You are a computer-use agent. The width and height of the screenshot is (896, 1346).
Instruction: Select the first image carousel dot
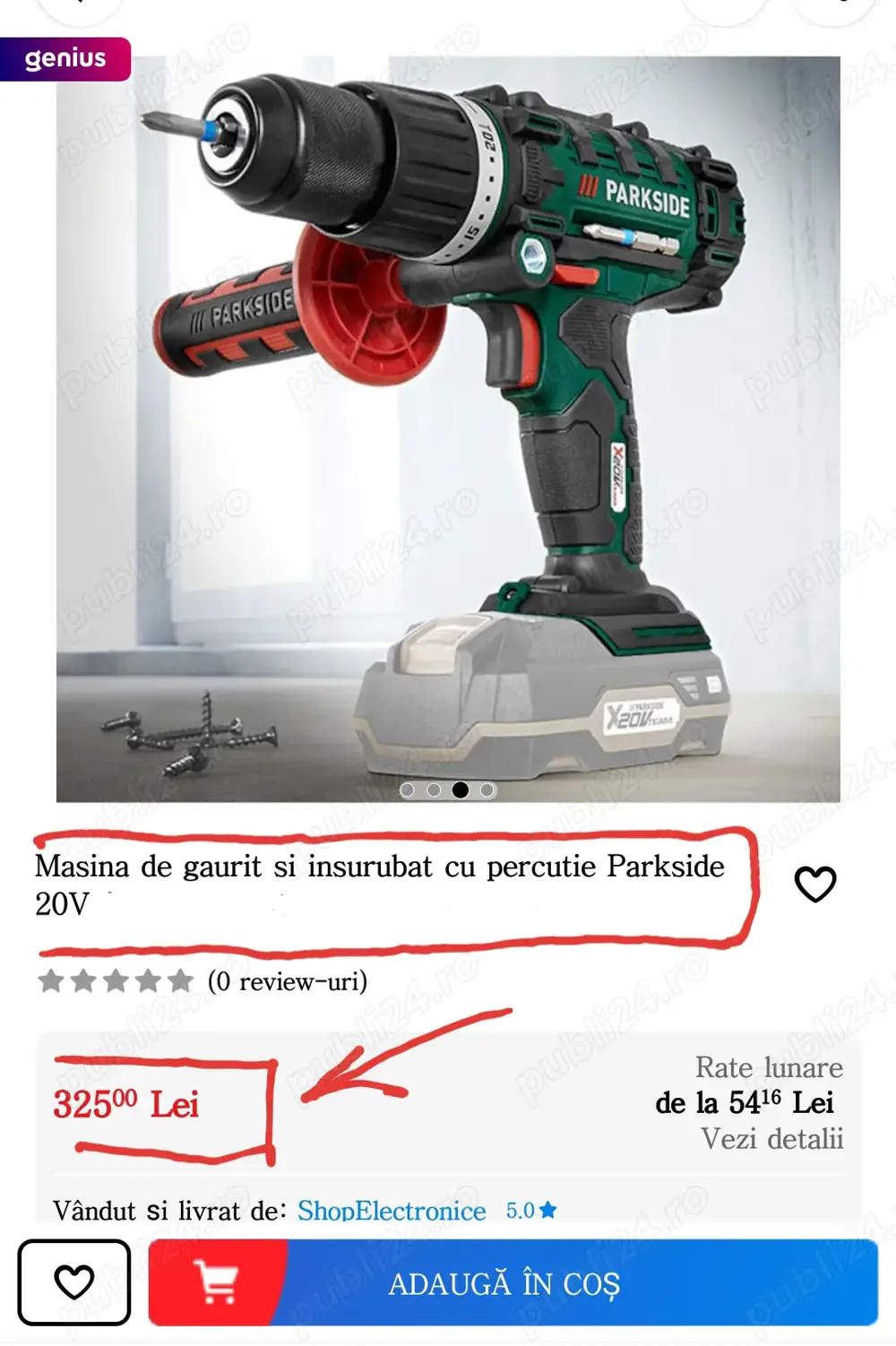(409, 789)
